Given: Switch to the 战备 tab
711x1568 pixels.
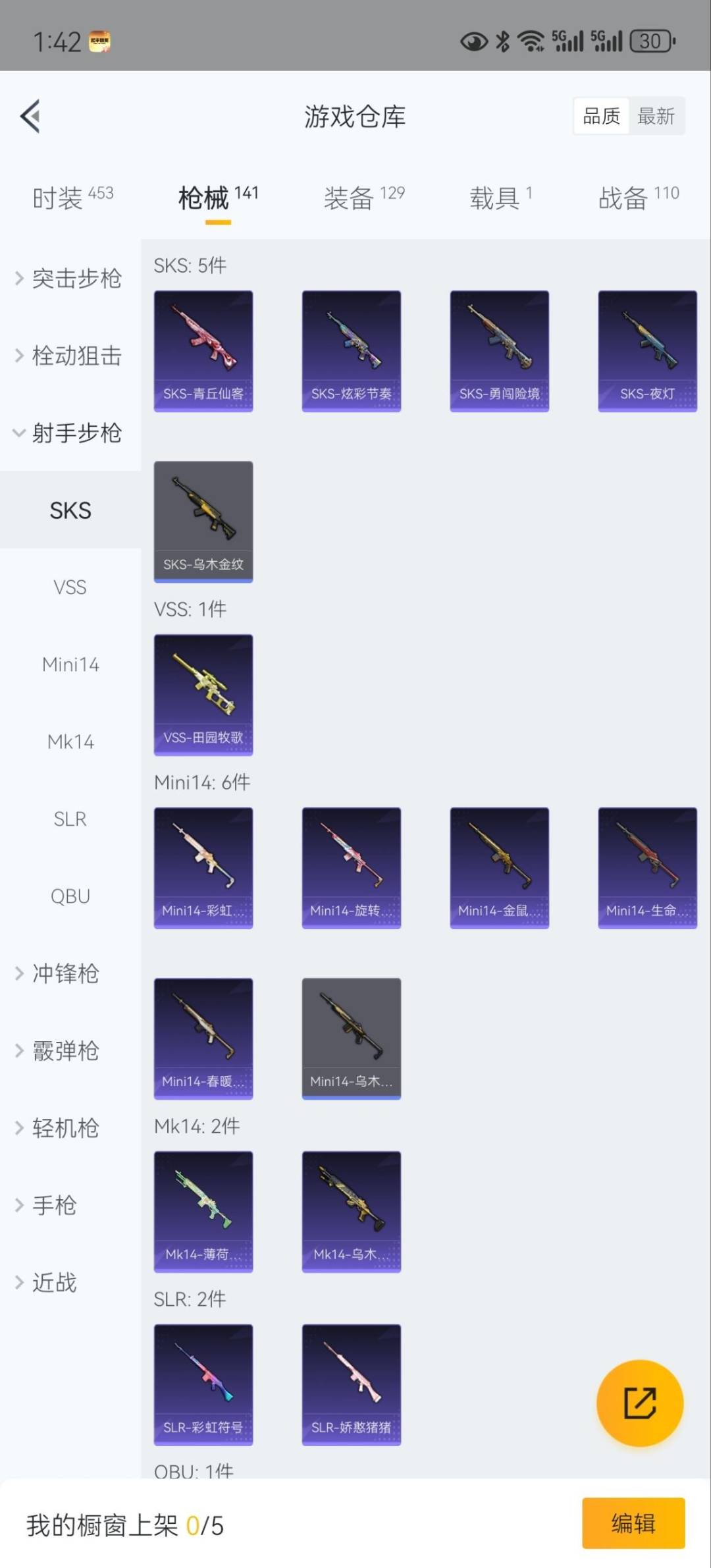Looking at the screenshot, I should [638, 197].
